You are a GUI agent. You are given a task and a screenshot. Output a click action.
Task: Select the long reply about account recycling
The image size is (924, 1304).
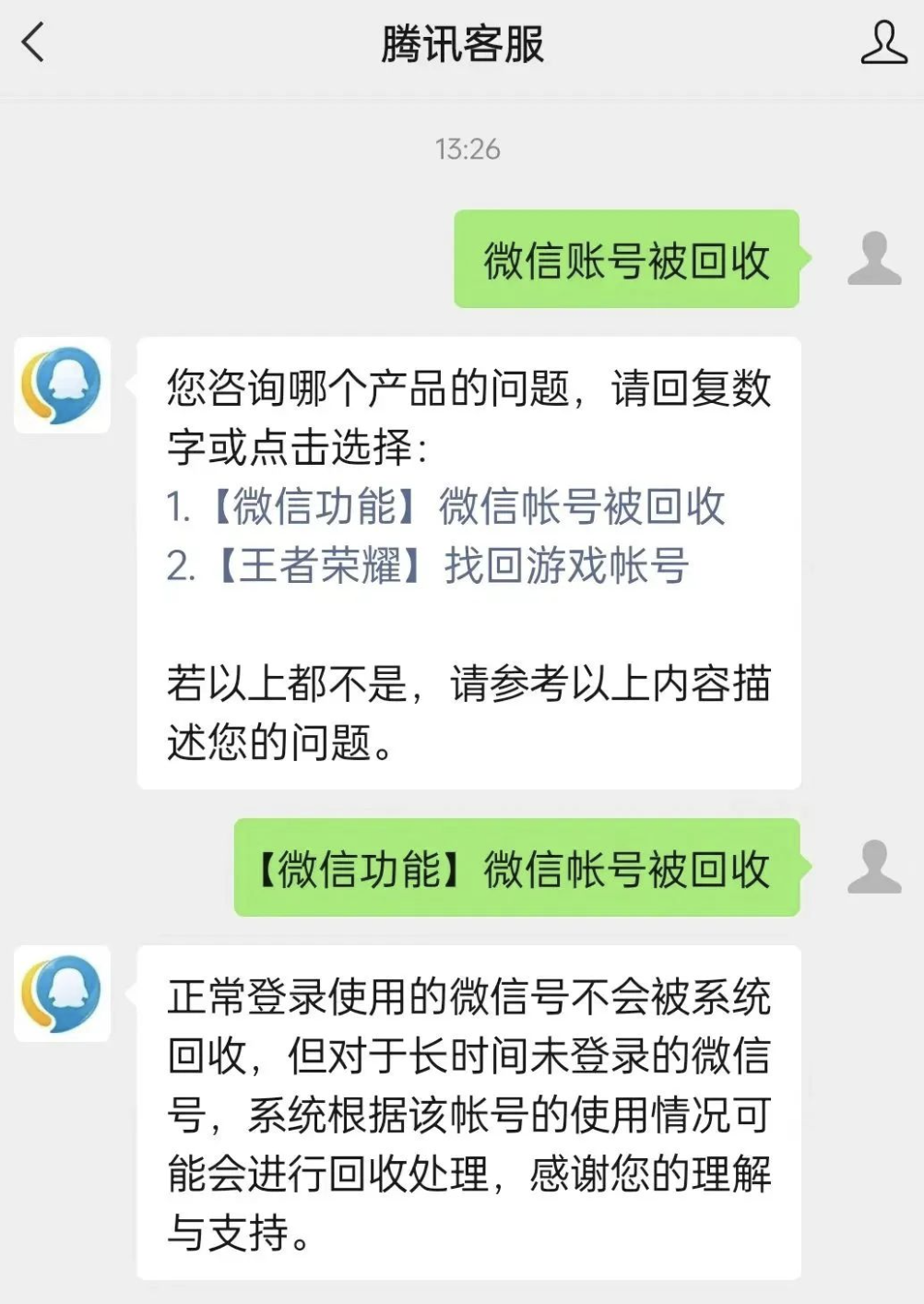[470, 1107]
